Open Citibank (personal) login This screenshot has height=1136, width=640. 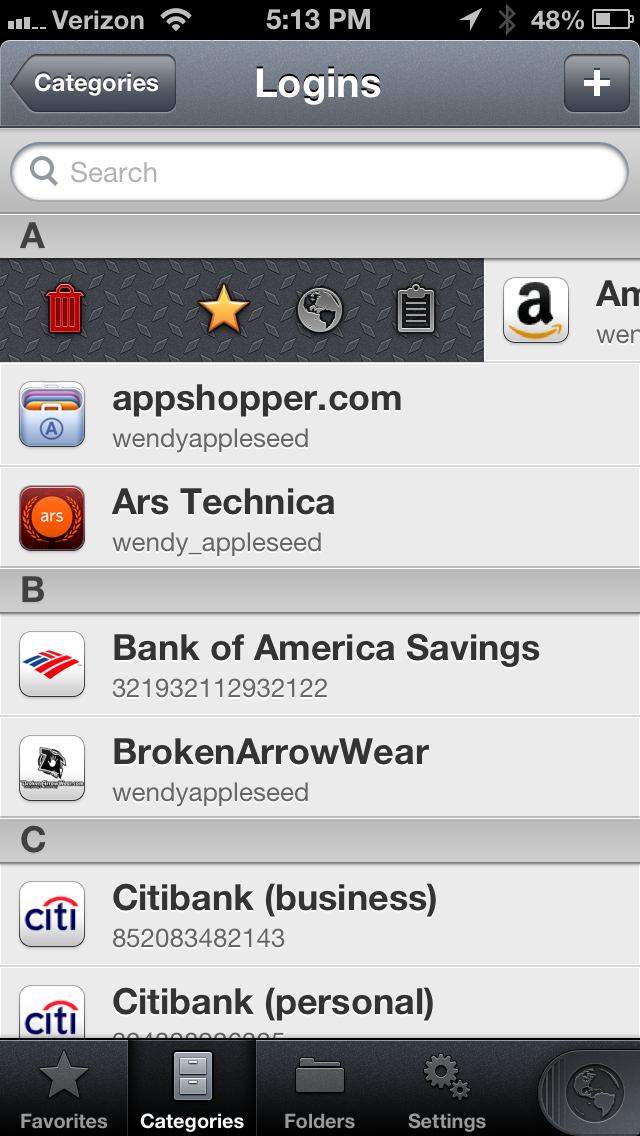click(320, 1003)
